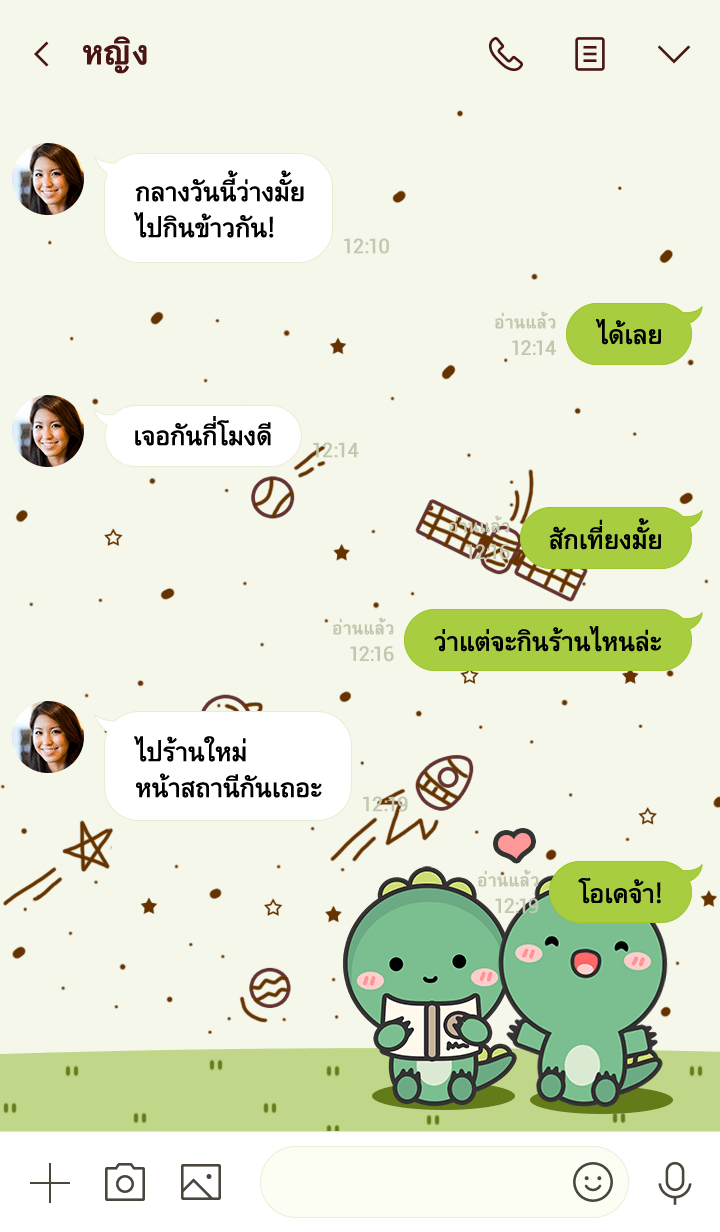Image resolution: width=720 pixels, height=1232 pixels.
Task: View profile photo beside กลางวันนี้ว่างมั้ย message
Action: point(48,179)
